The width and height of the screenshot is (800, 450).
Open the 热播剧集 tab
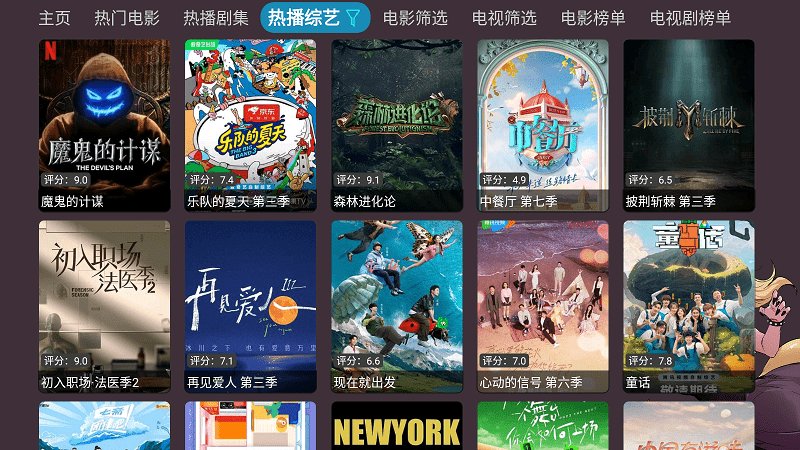click(x=216, y=18)
